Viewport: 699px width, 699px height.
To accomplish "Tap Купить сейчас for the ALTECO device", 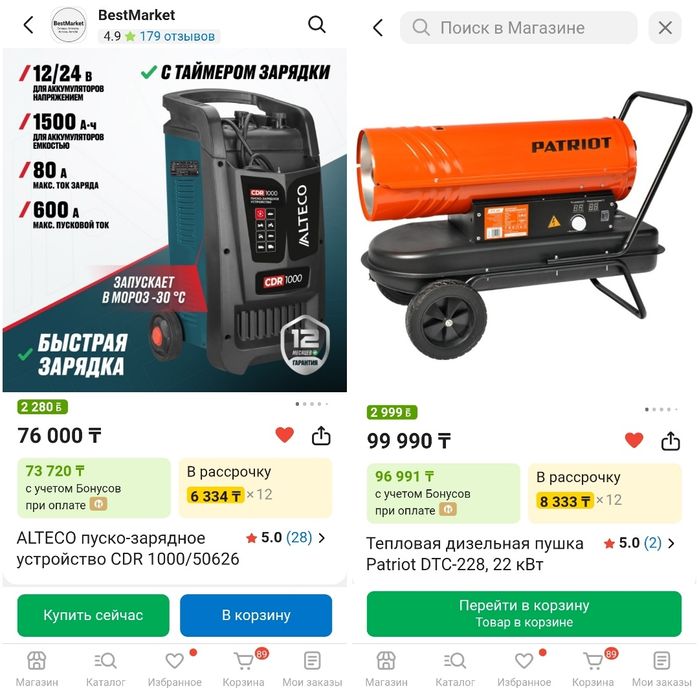I will 93,615.
